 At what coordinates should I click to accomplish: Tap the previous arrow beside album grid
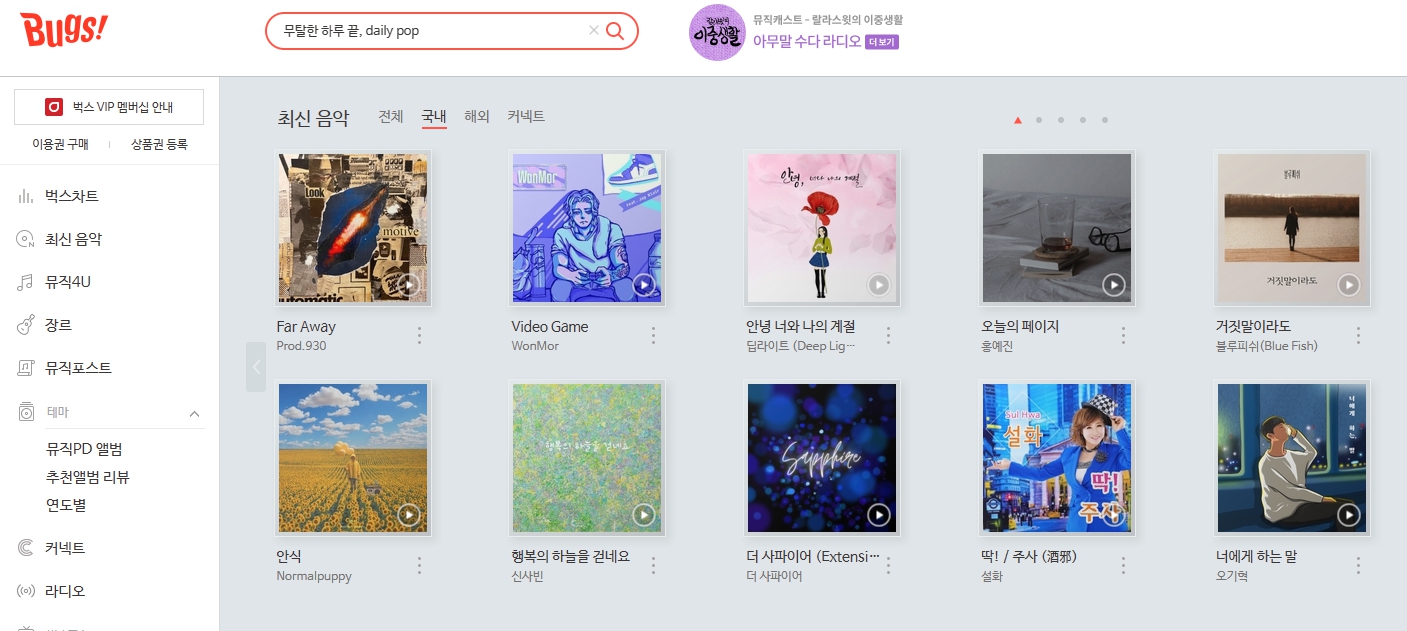point(256,367)
